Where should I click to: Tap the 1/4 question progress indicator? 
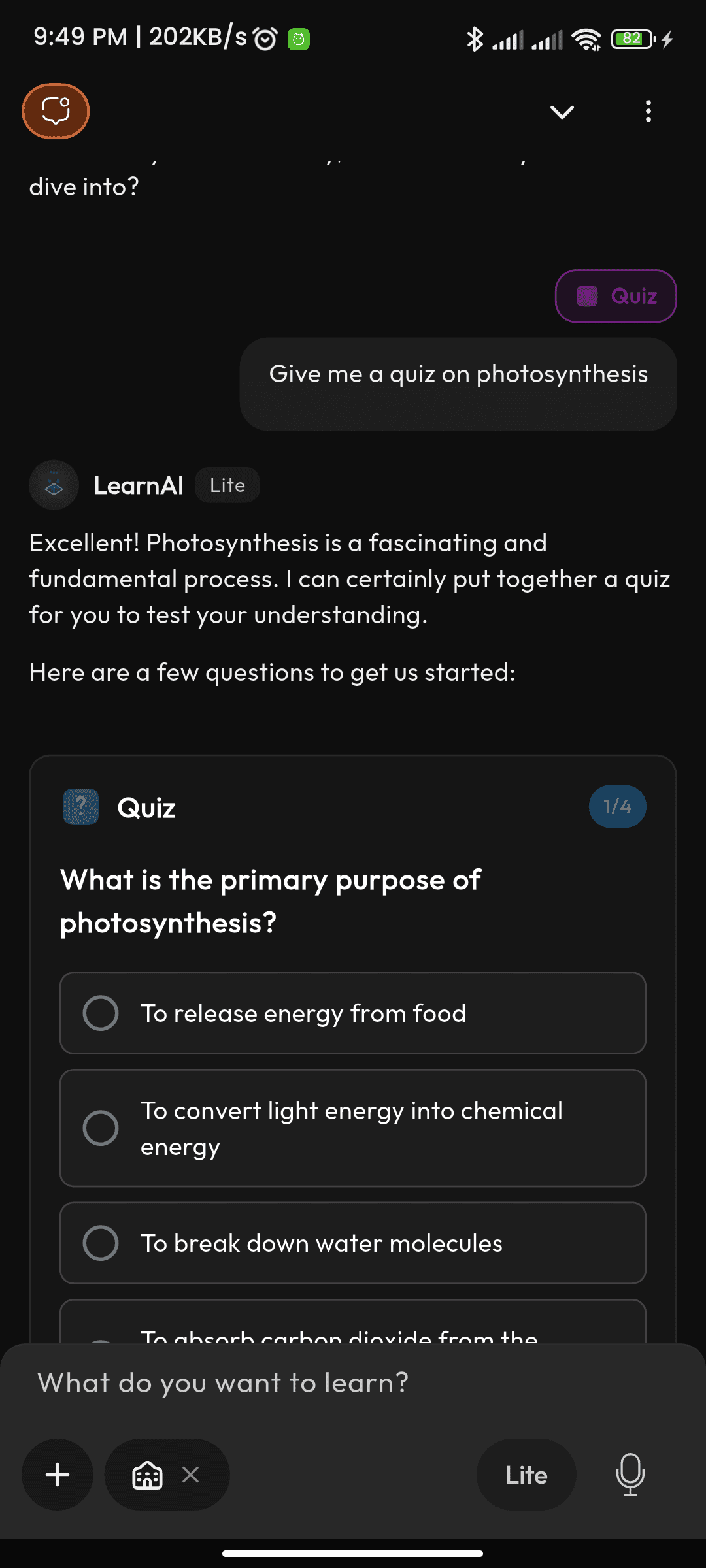pos(616,806)
